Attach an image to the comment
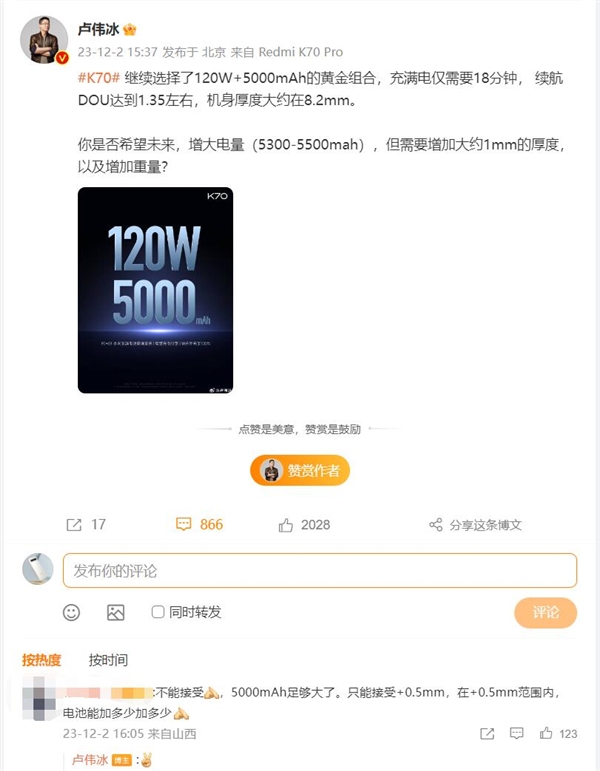Image resolution: width=600 pixels, height=771 pixels. [115, 612]
